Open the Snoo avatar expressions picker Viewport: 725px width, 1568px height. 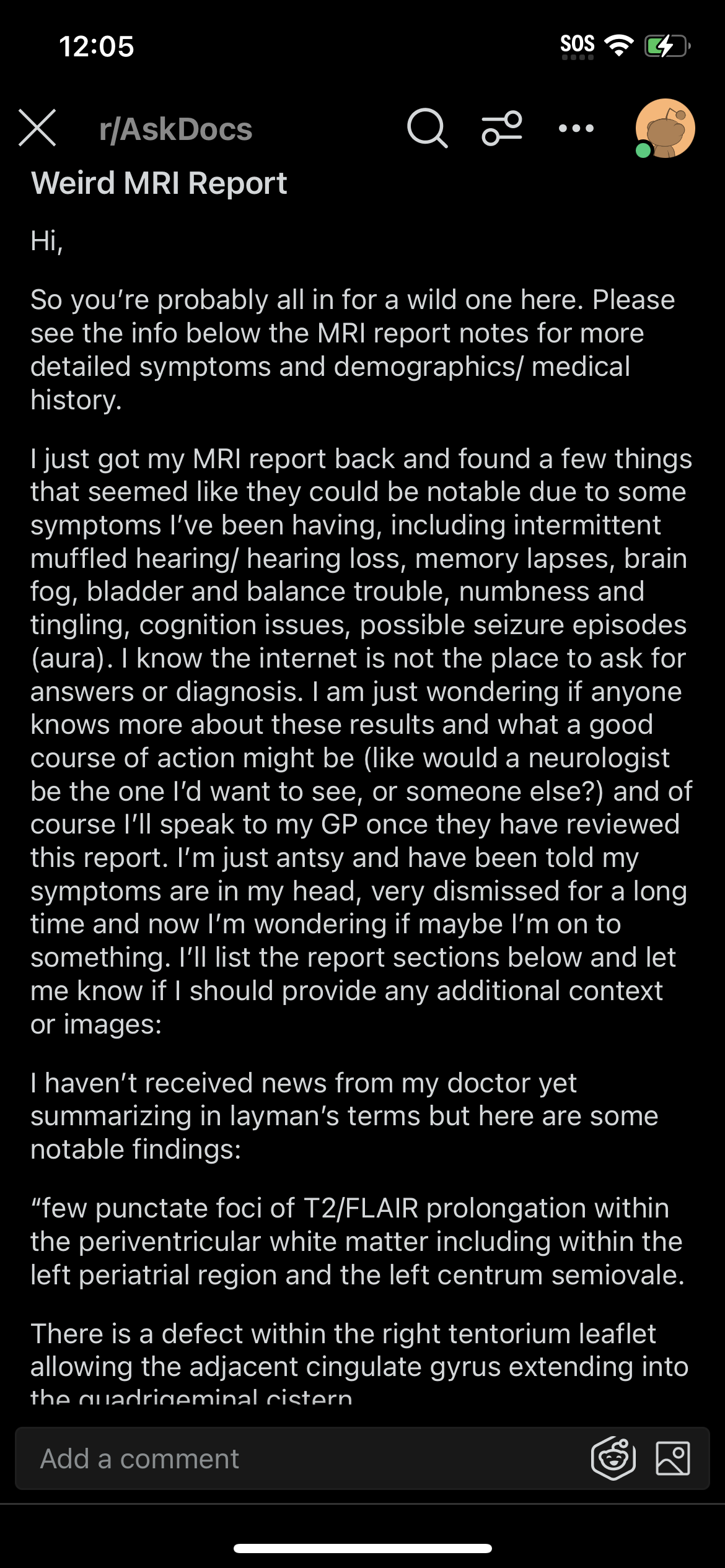tap(613, 1458)
